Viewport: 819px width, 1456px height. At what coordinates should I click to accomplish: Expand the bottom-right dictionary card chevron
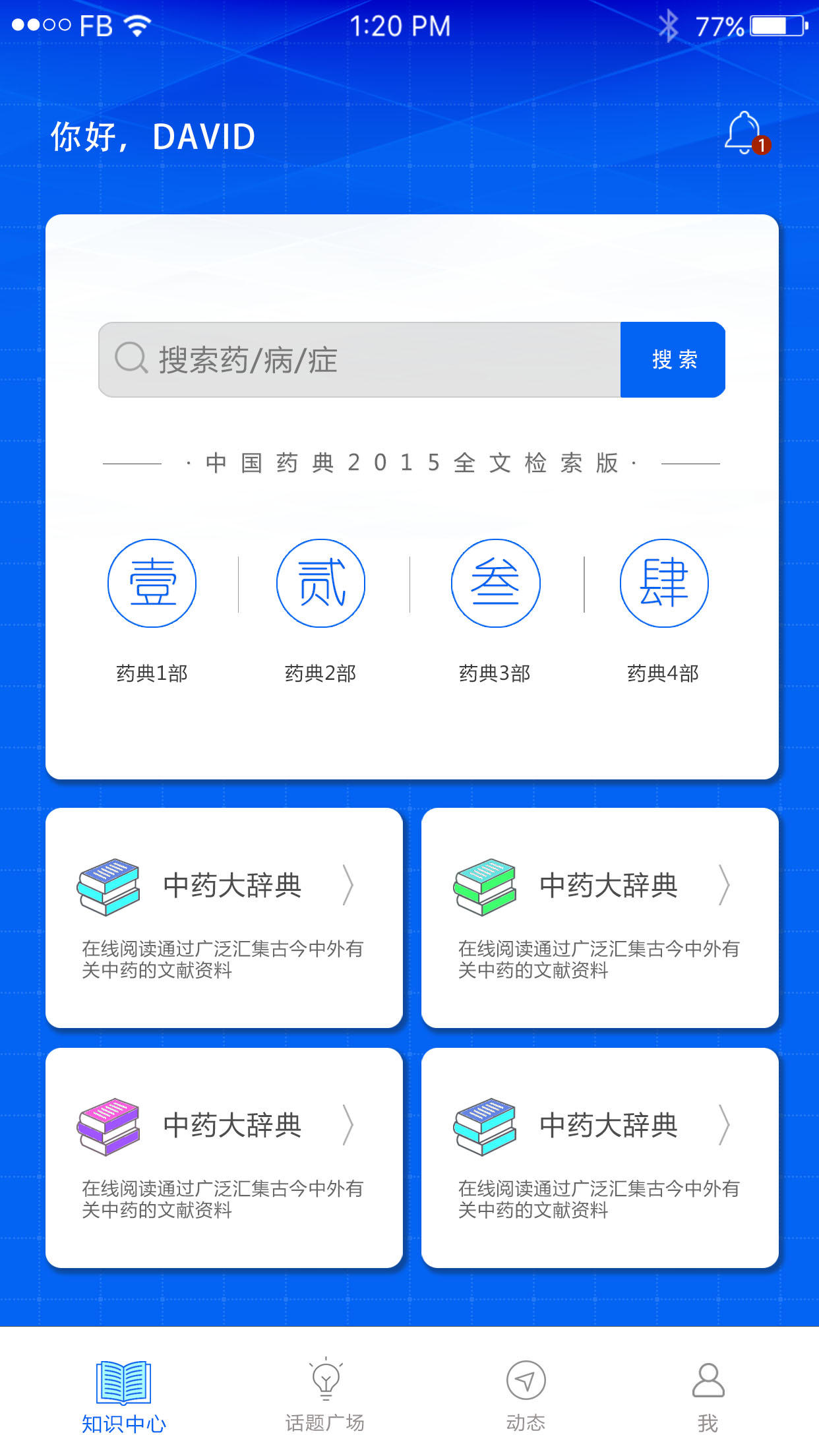pyautogui.click(x=726, y=1126)
